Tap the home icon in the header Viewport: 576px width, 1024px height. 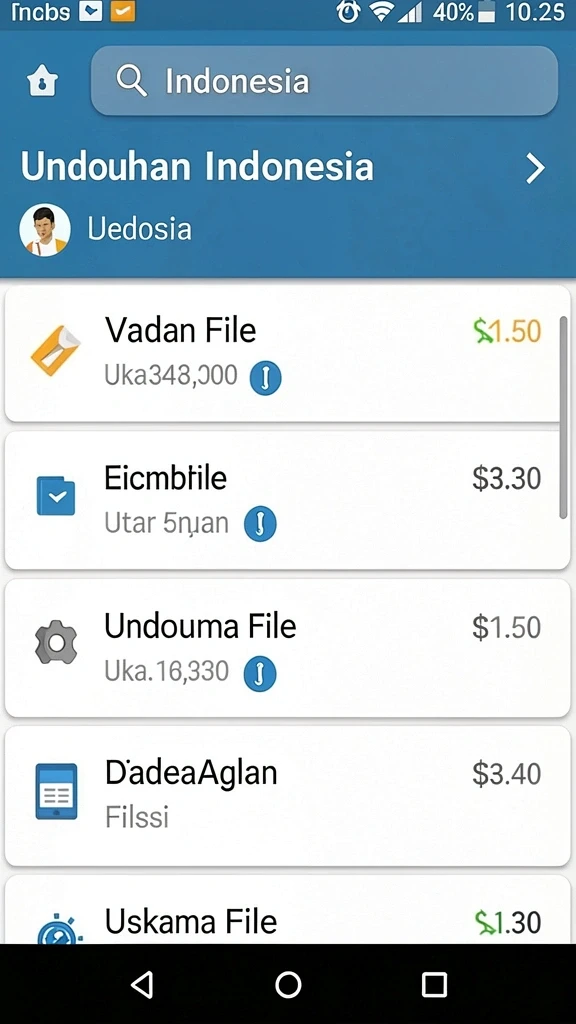pos(42,82)
